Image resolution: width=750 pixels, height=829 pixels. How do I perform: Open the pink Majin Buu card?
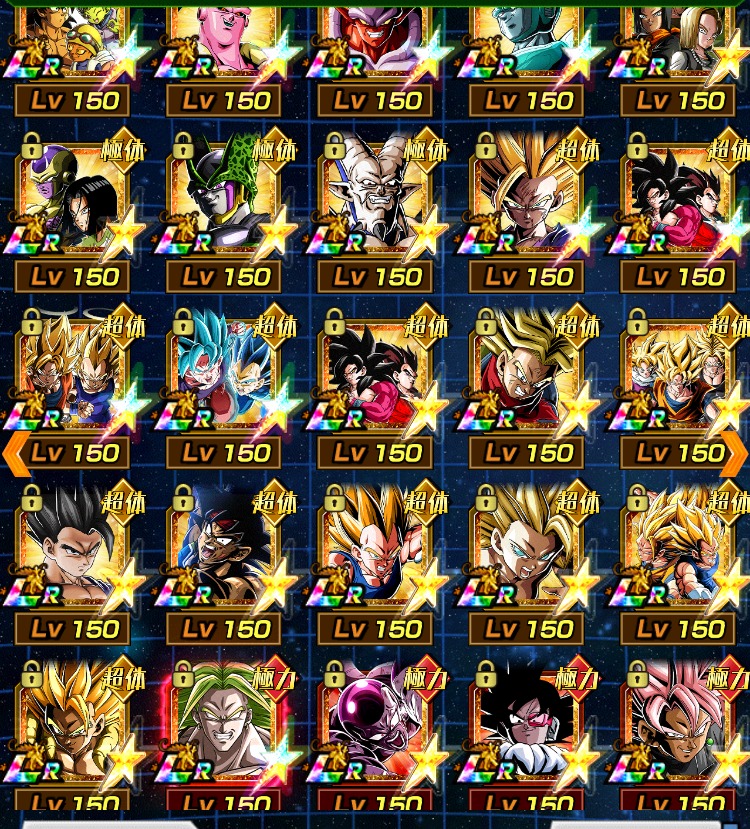(x=224, y=40)
